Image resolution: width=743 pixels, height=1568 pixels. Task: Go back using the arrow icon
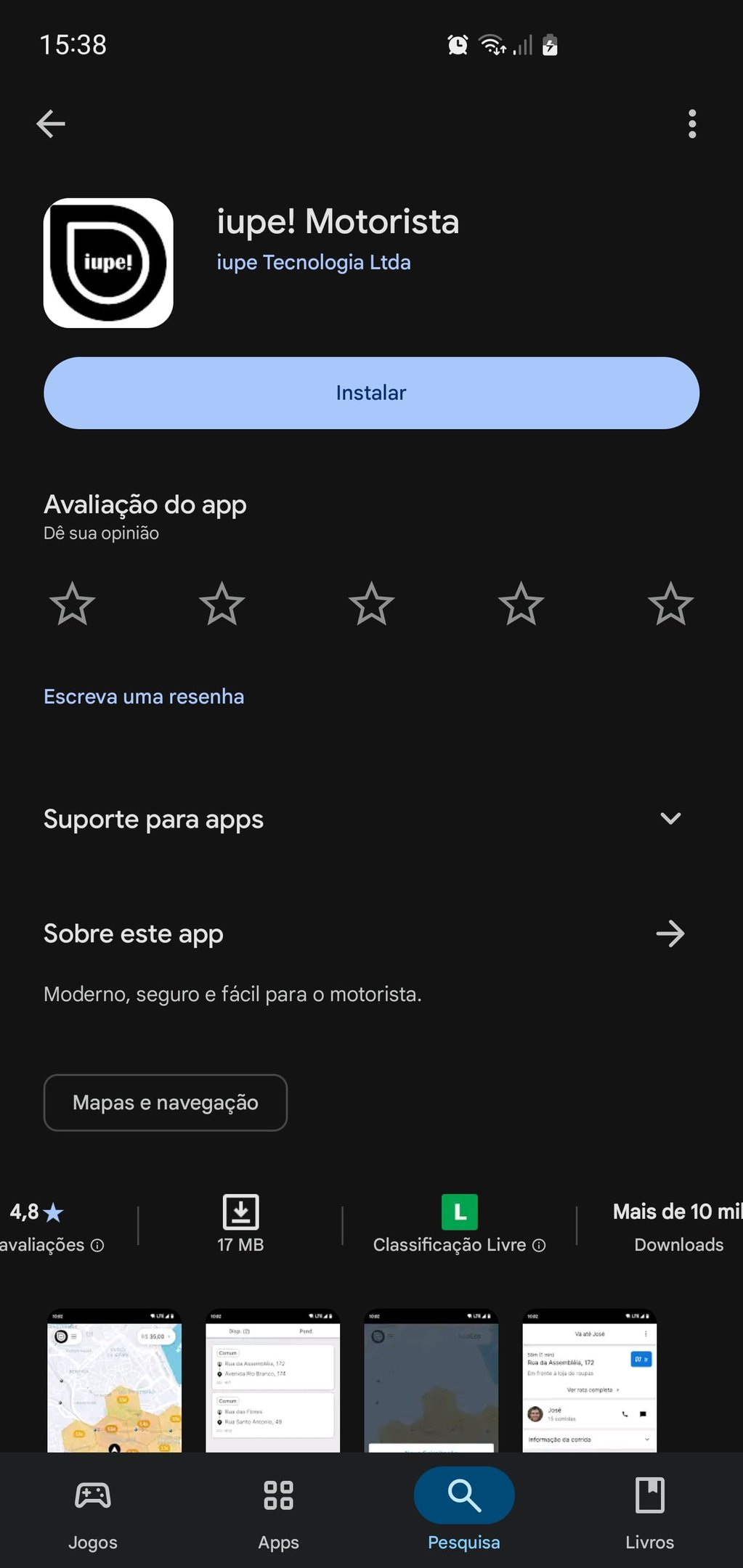51,123
